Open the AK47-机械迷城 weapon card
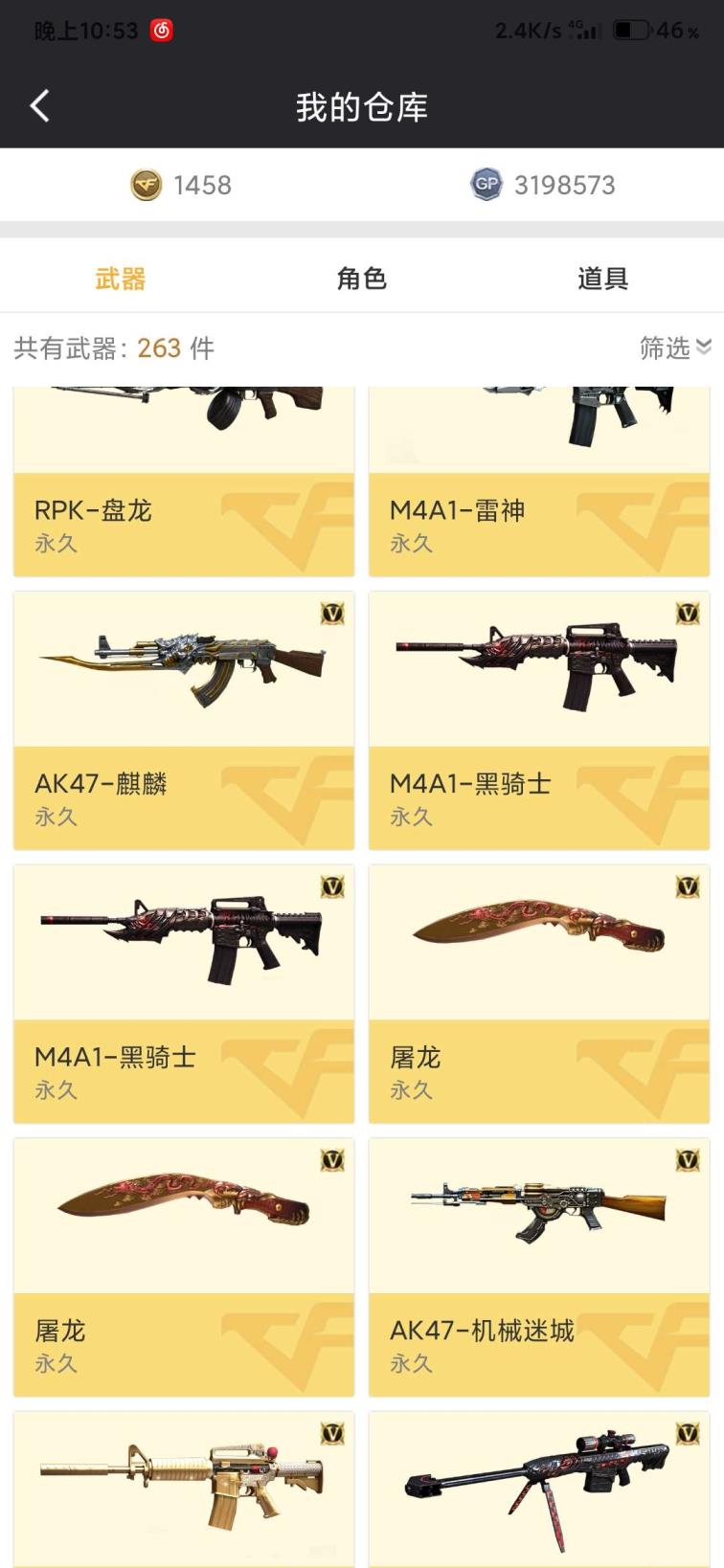The width and height of the screenshot is (724, 1568). click(x=539, y=1266)
